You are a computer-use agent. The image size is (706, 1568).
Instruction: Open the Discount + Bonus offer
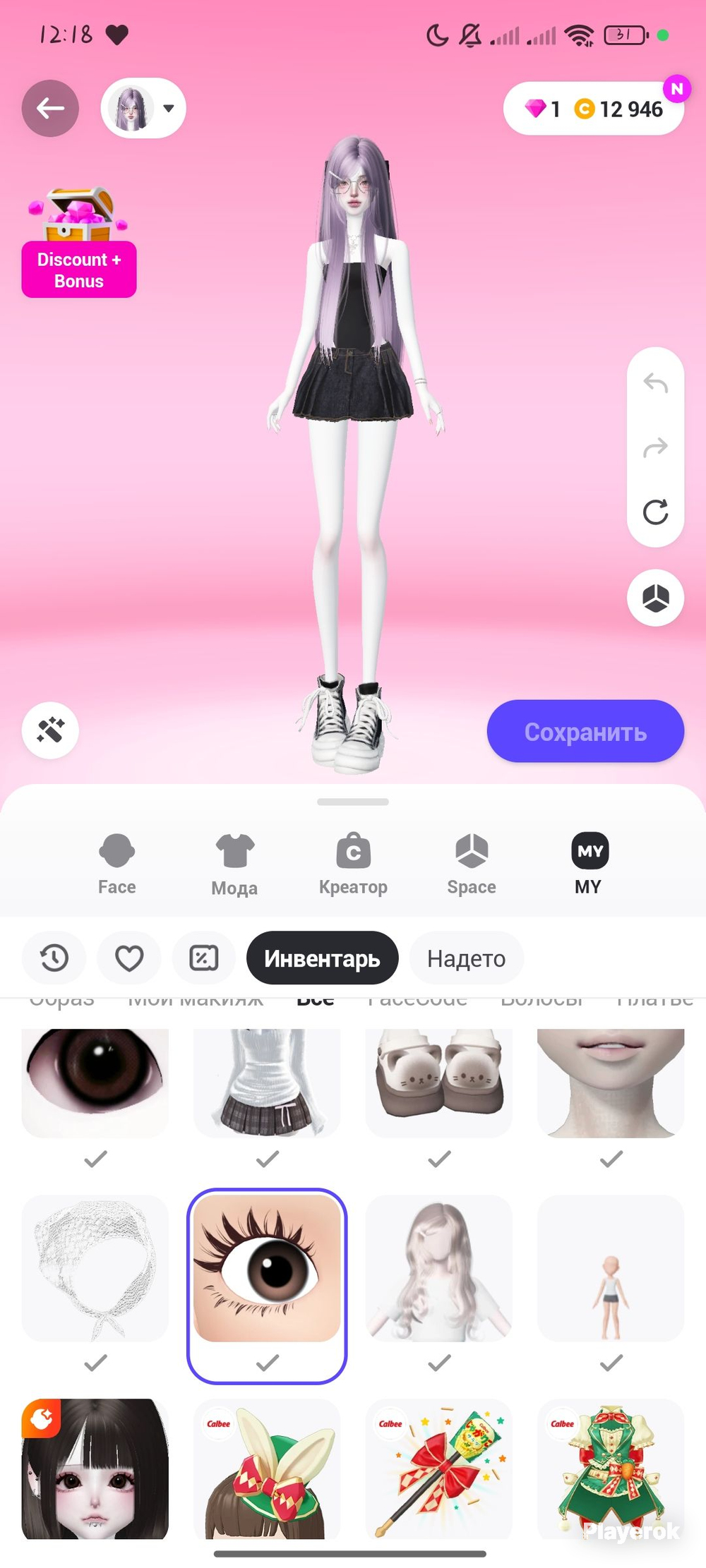(78, 243)
